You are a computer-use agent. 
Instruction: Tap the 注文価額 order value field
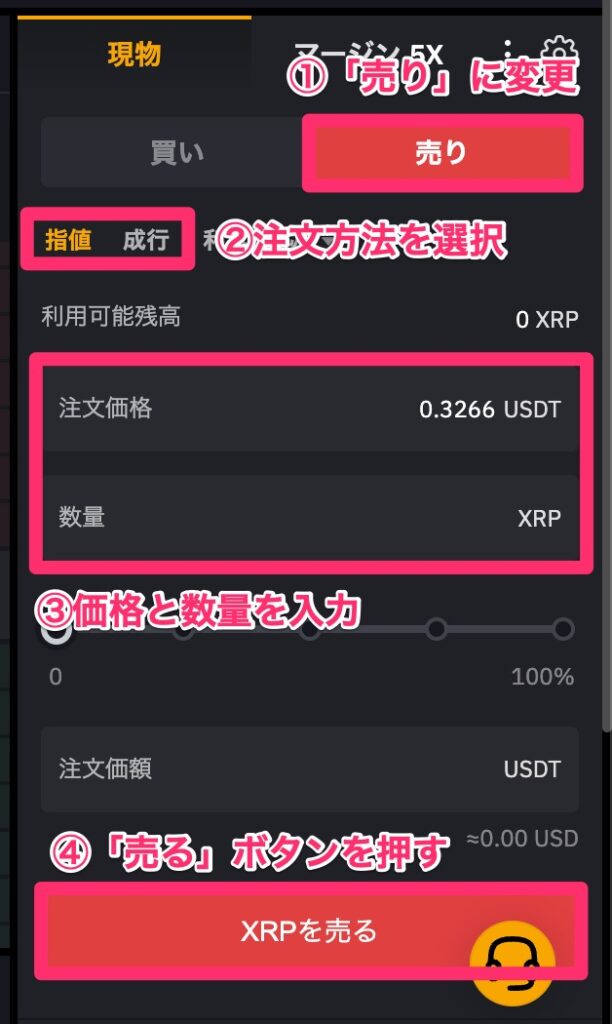[310, 769]
